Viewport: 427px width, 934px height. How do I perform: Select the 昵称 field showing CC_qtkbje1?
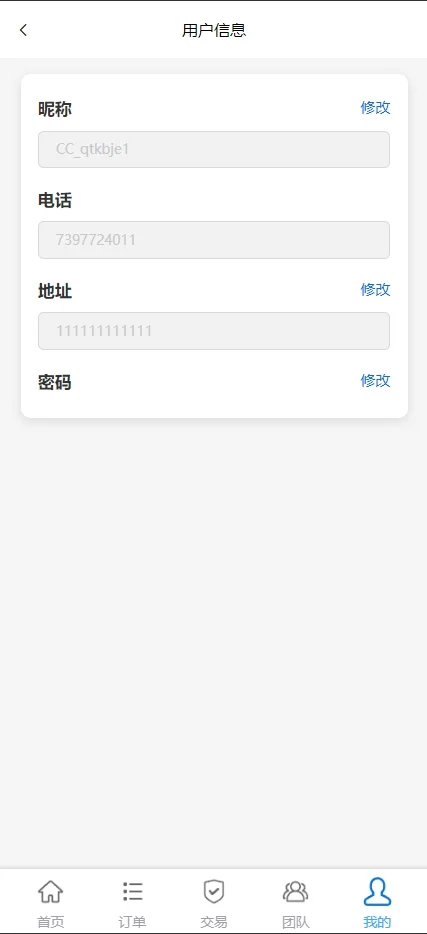[214, 150]
